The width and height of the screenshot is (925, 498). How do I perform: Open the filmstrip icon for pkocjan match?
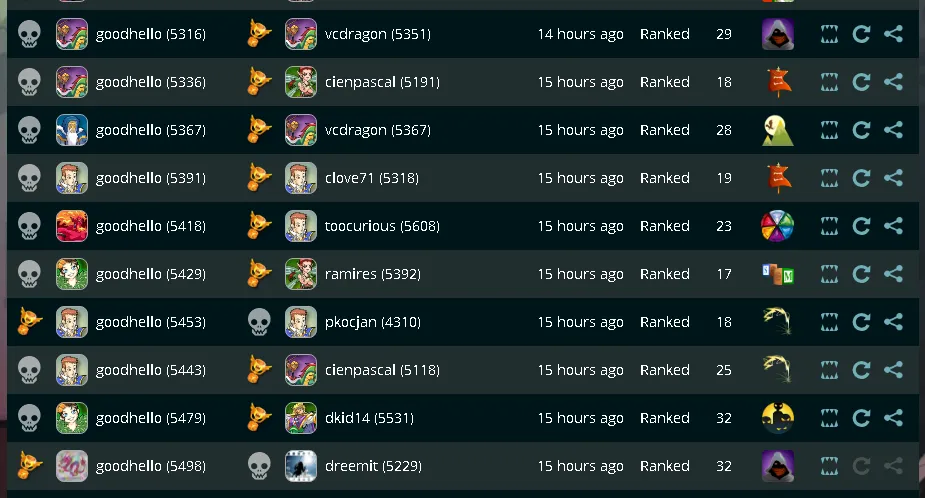point(829,322)
